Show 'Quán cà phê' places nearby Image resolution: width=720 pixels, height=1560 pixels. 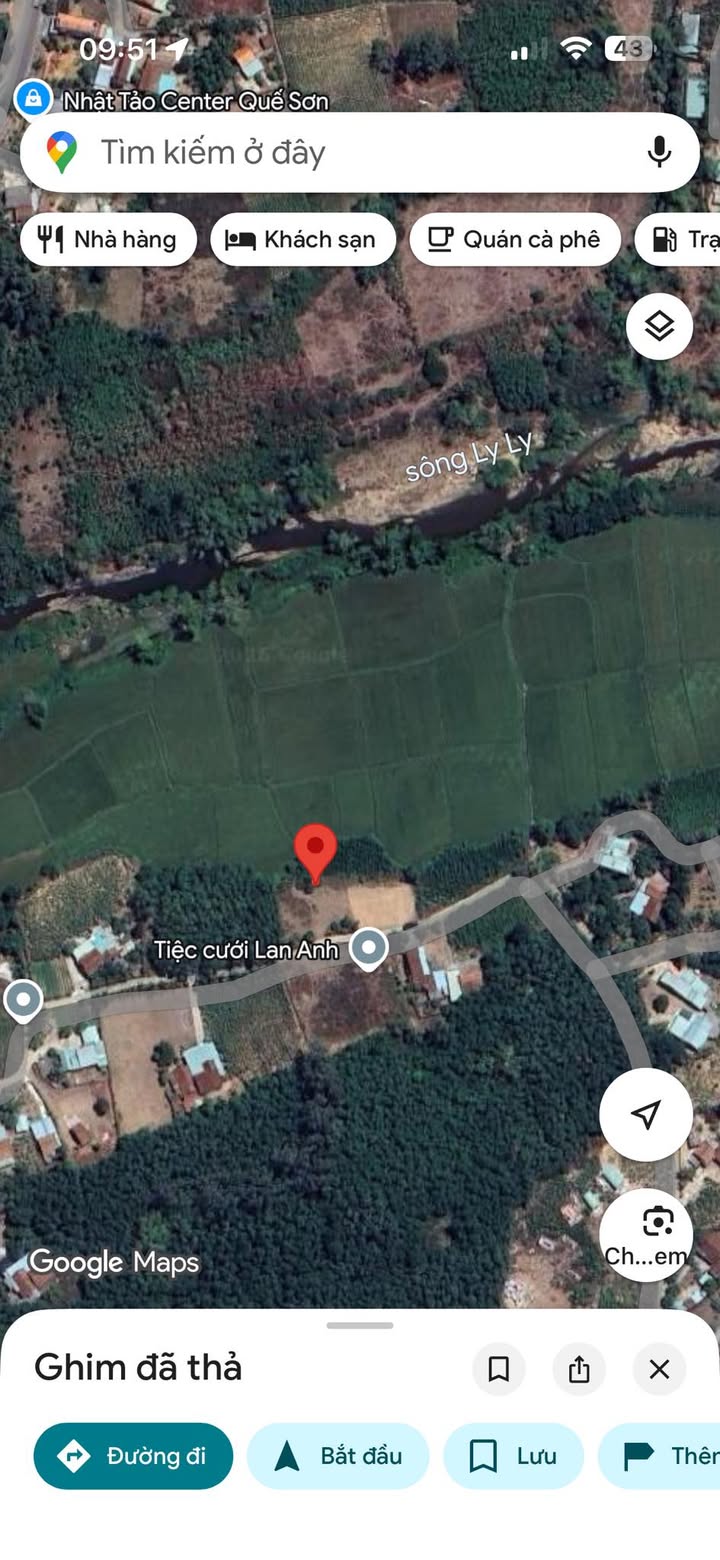[515, 240]
